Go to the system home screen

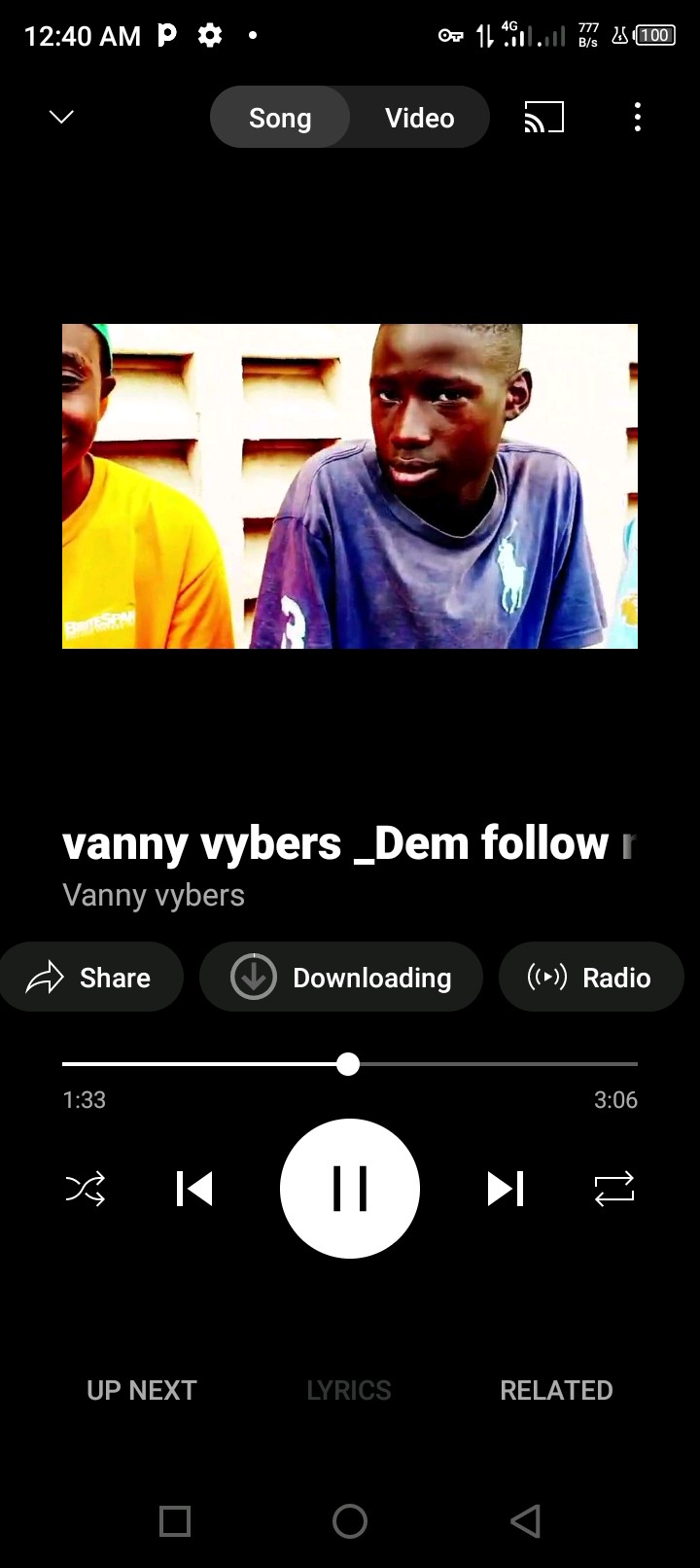[x=350, y=1521]
